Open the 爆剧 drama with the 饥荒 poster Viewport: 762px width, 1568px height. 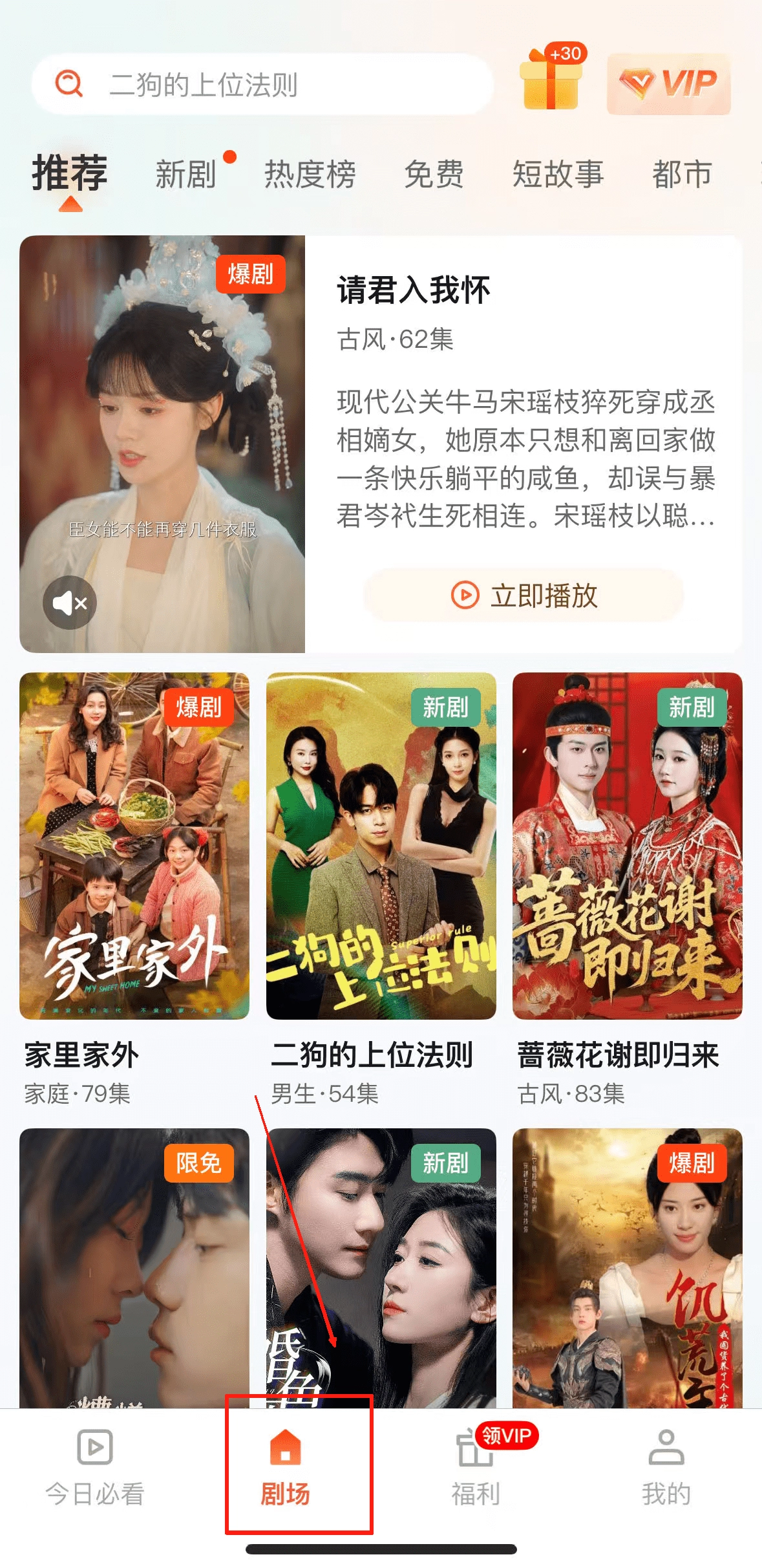pyautogui.click(x=627, y=1267)
